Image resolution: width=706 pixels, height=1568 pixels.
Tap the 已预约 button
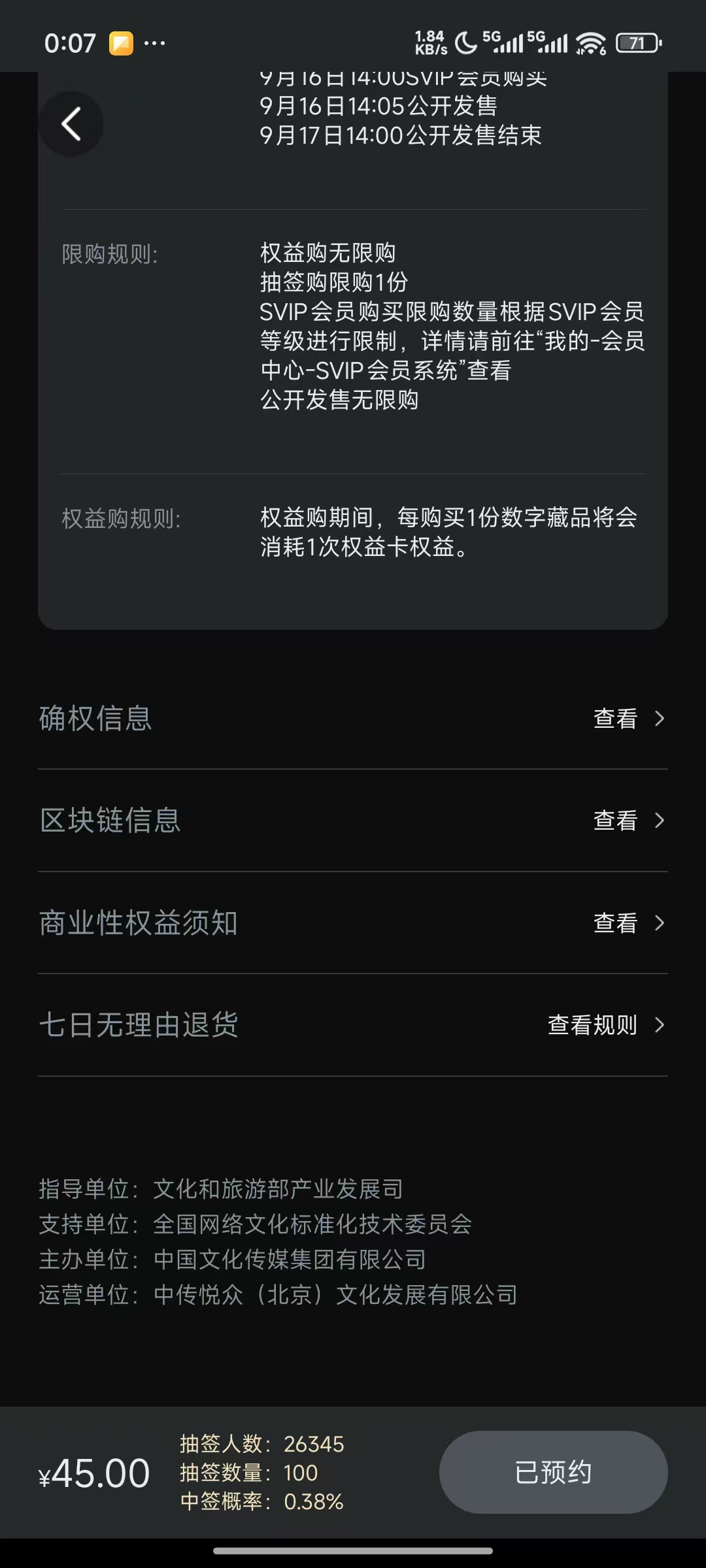pos(553,1473)
